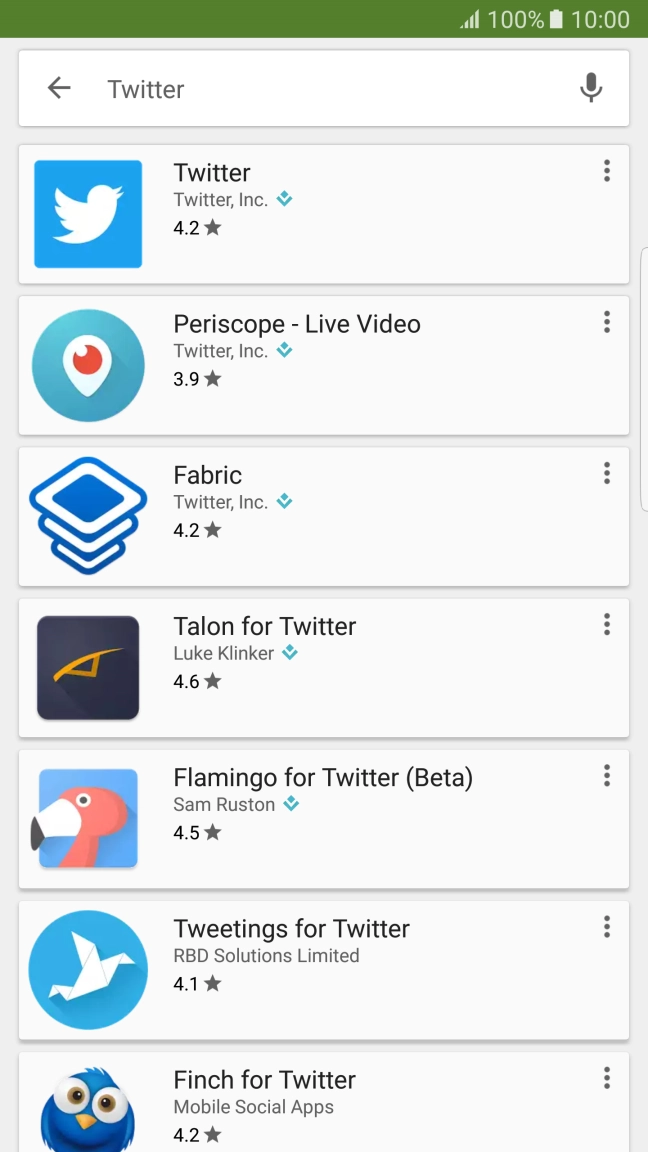648x1152 pixels.
Task: Open overflow menu for the Twitter app
Action: (x=606, y=172)
